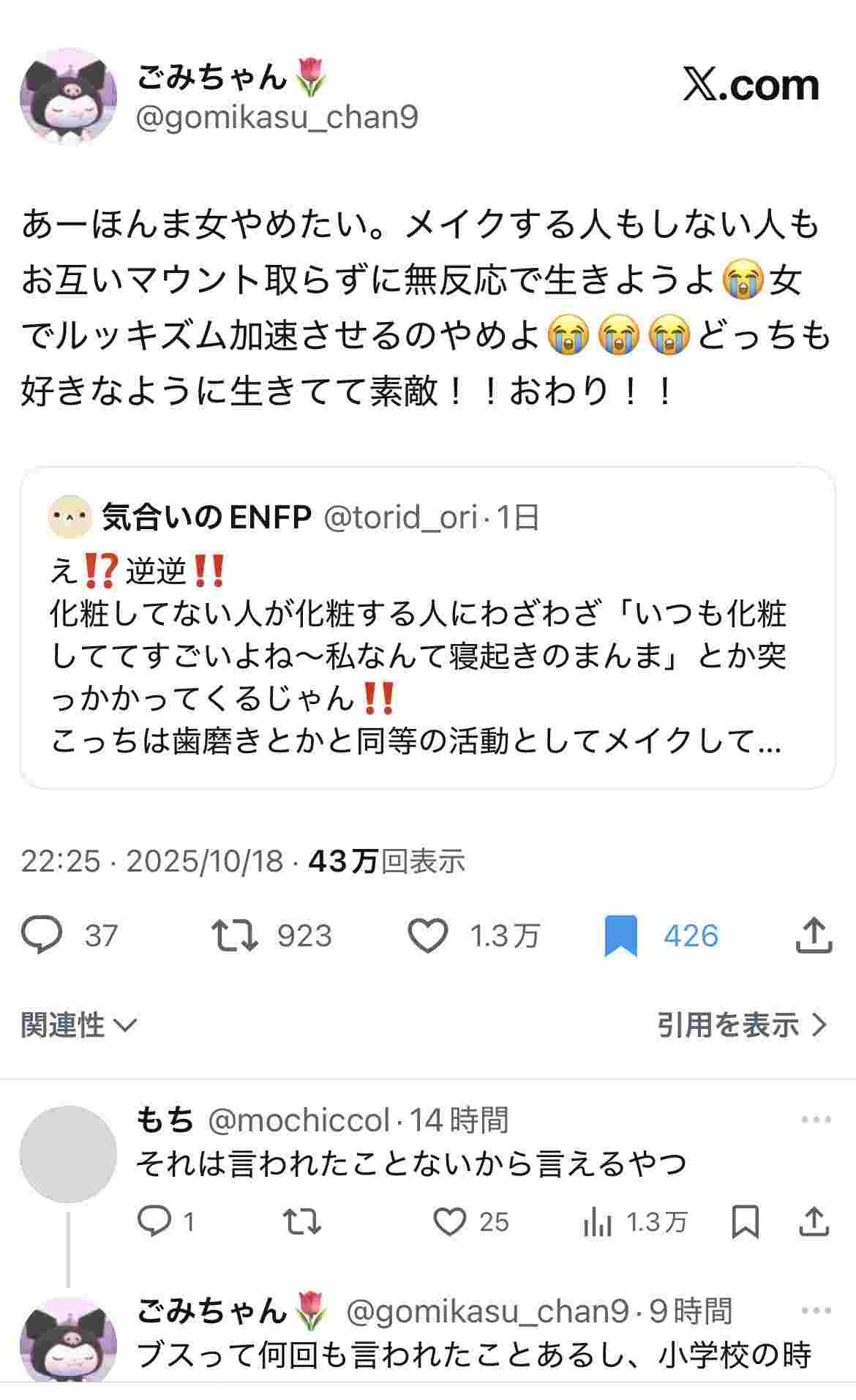Viewport: 856px width, 1400px height.
Task: Repost the main post with 923 reposts
Action: click(234, 935)
